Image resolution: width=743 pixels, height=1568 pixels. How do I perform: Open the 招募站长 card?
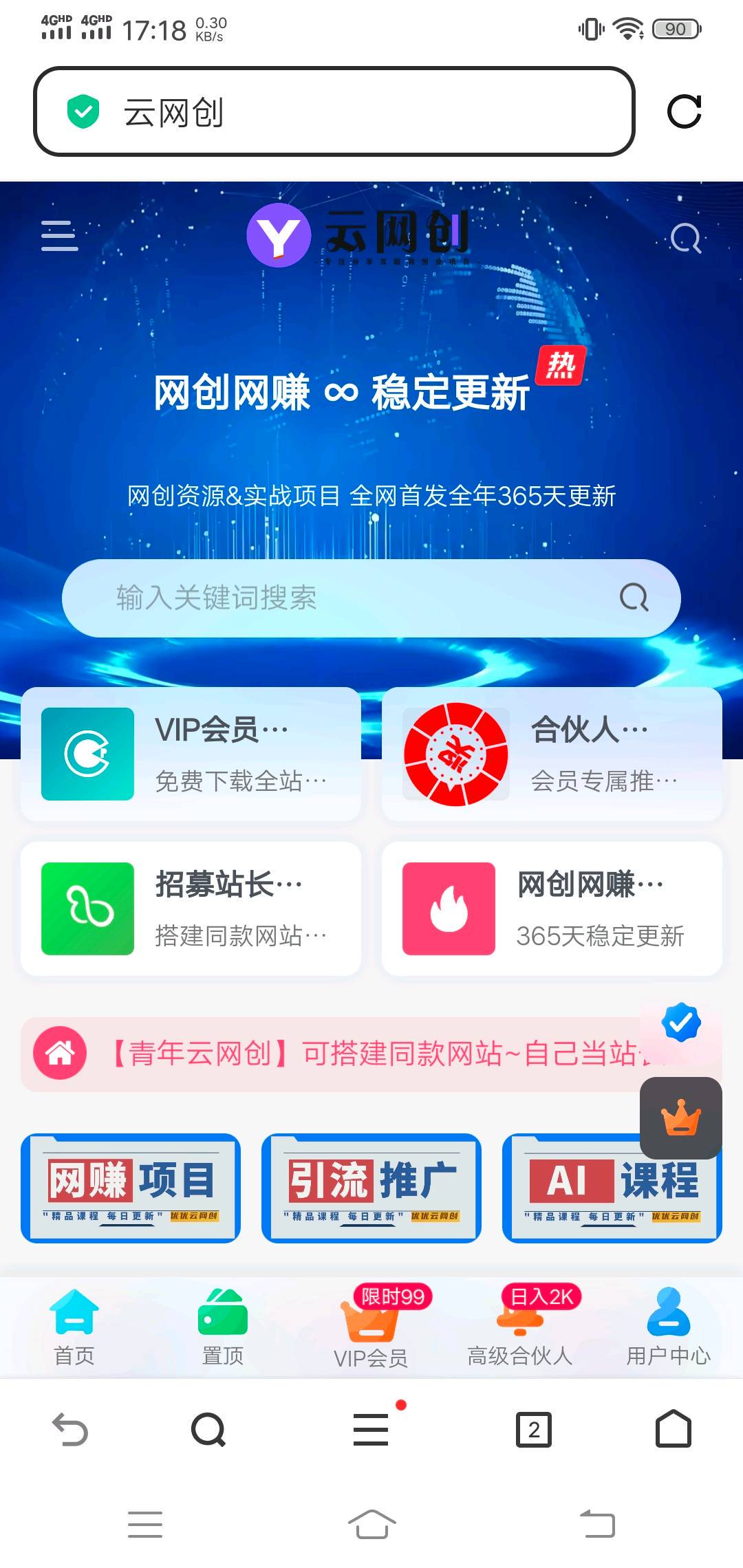(191, 908)
